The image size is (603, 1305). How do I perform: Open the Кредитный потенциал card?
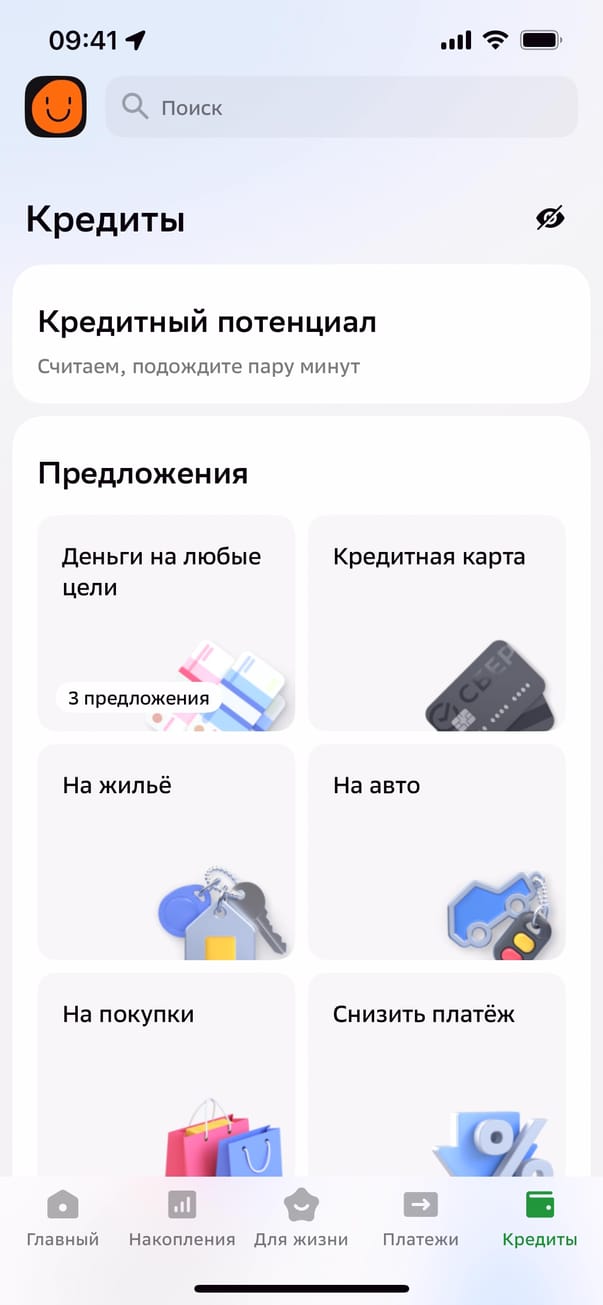301,334
